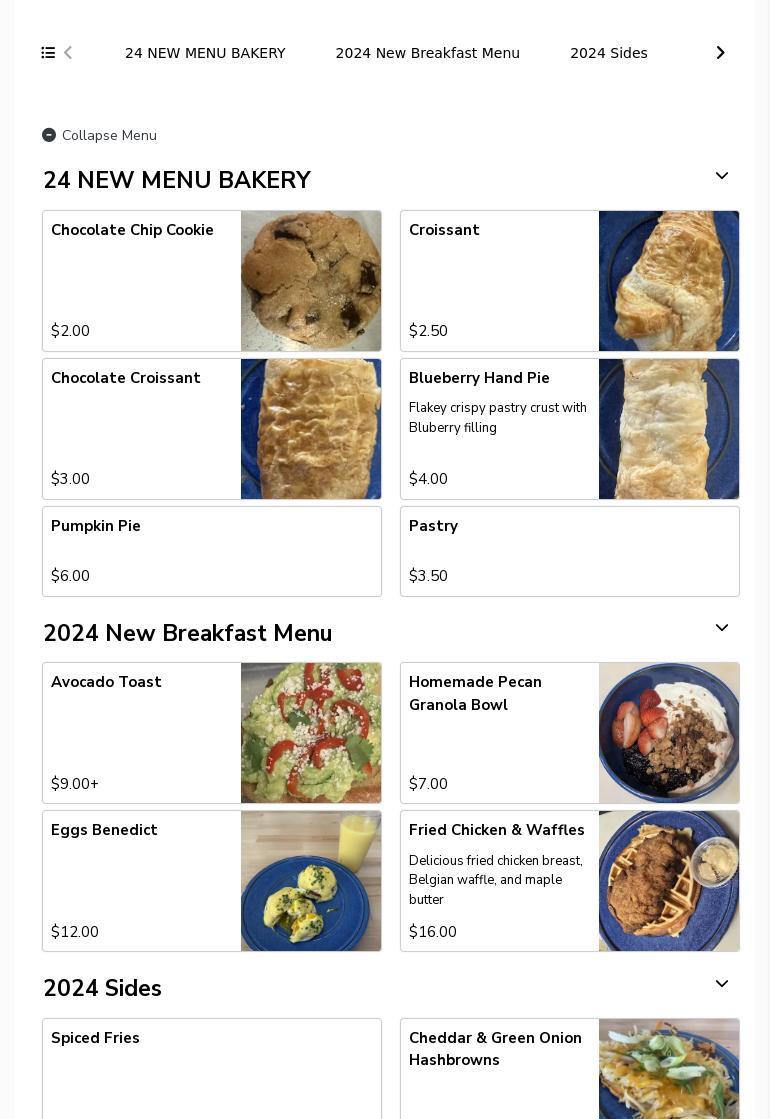770x1119 pixels.
Task: Open the menu category list icon
Action: 48,53
